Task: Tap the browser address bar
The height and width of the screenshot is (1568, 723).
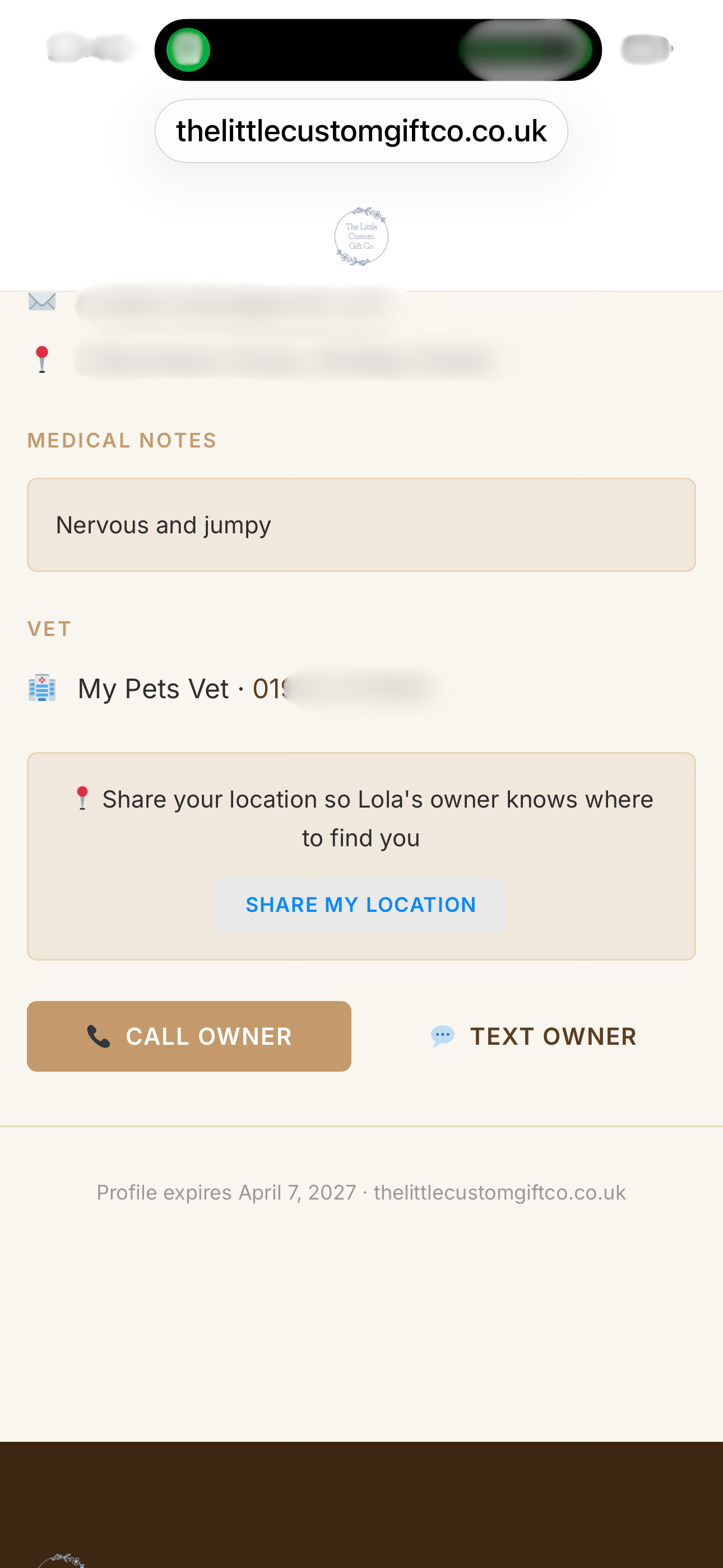Action: pyautogui.click(x=361, y=130)
